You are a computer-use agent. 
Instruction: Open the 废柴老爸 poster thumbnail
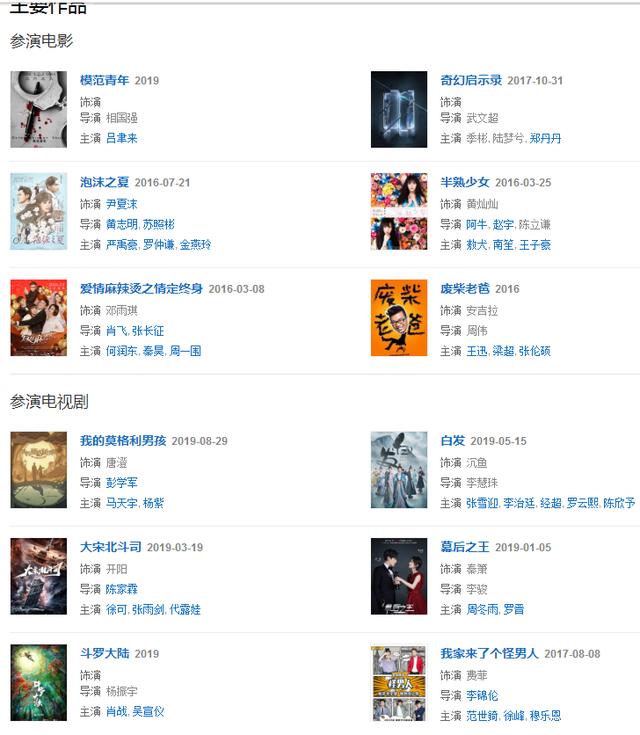pos(399,318)
